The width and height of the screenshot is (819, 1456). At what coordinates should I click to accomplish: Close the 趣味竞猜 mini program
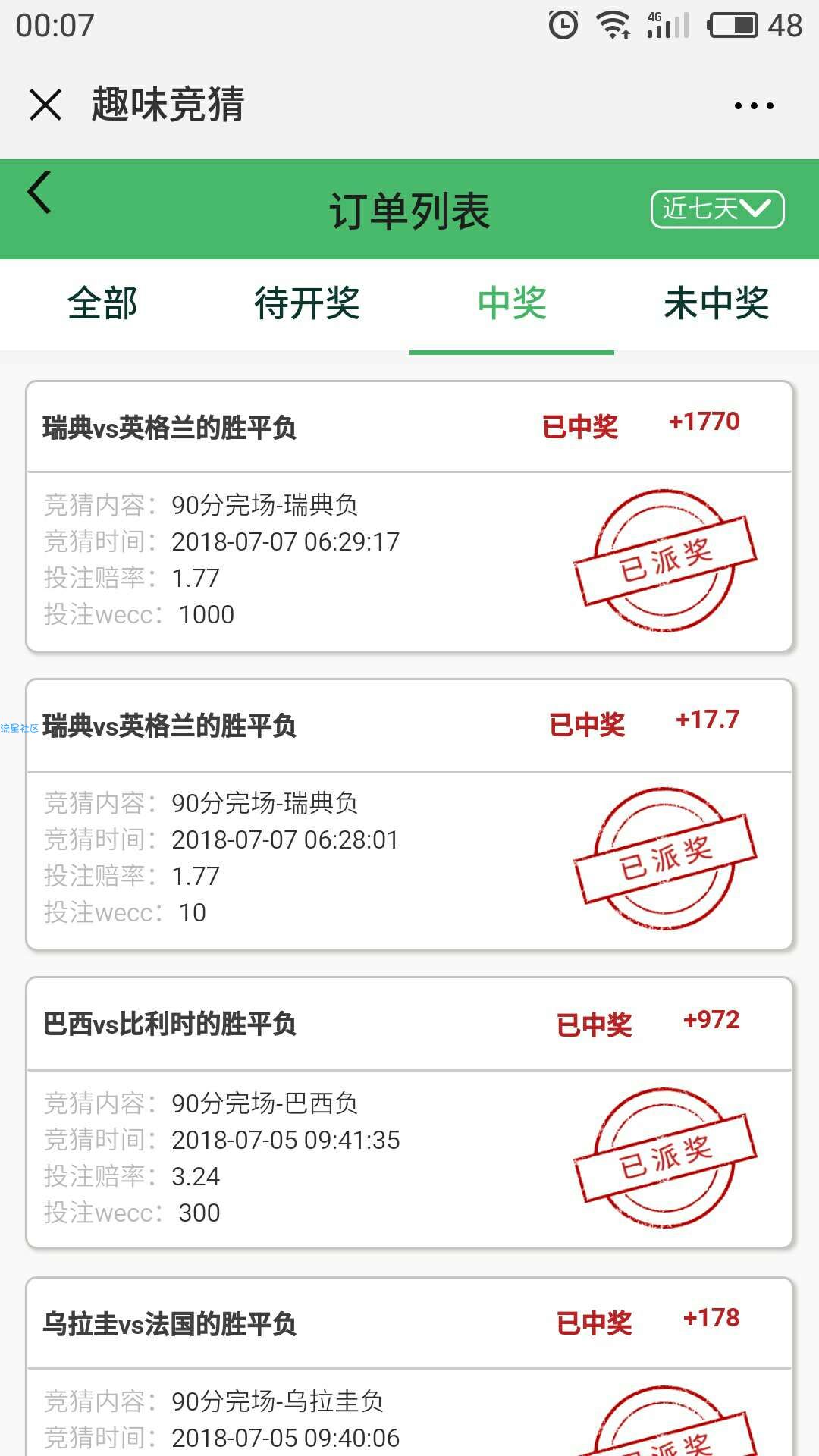click(x=45, y=105)
